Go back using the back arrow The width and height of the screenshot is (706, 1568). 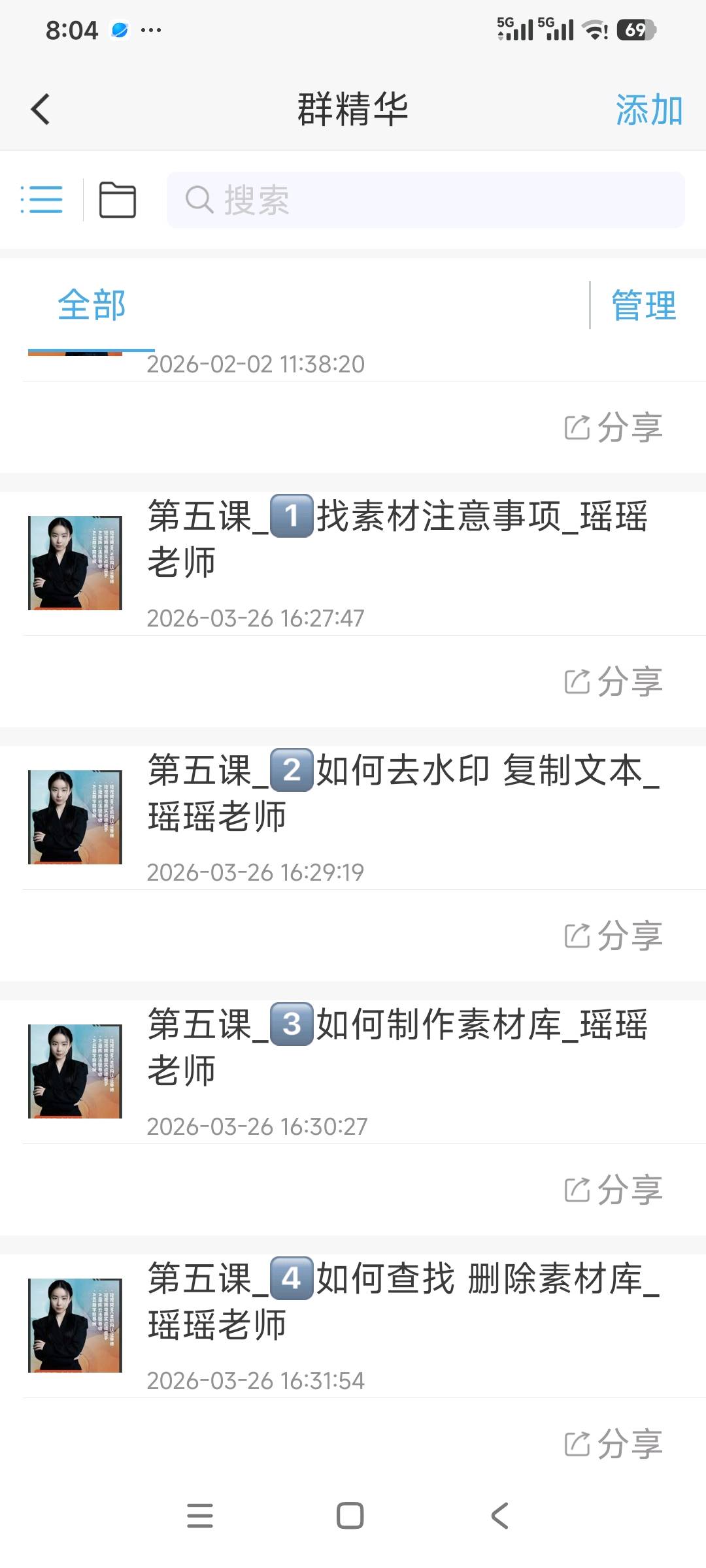pyautogui.click(x=41, y=109)
